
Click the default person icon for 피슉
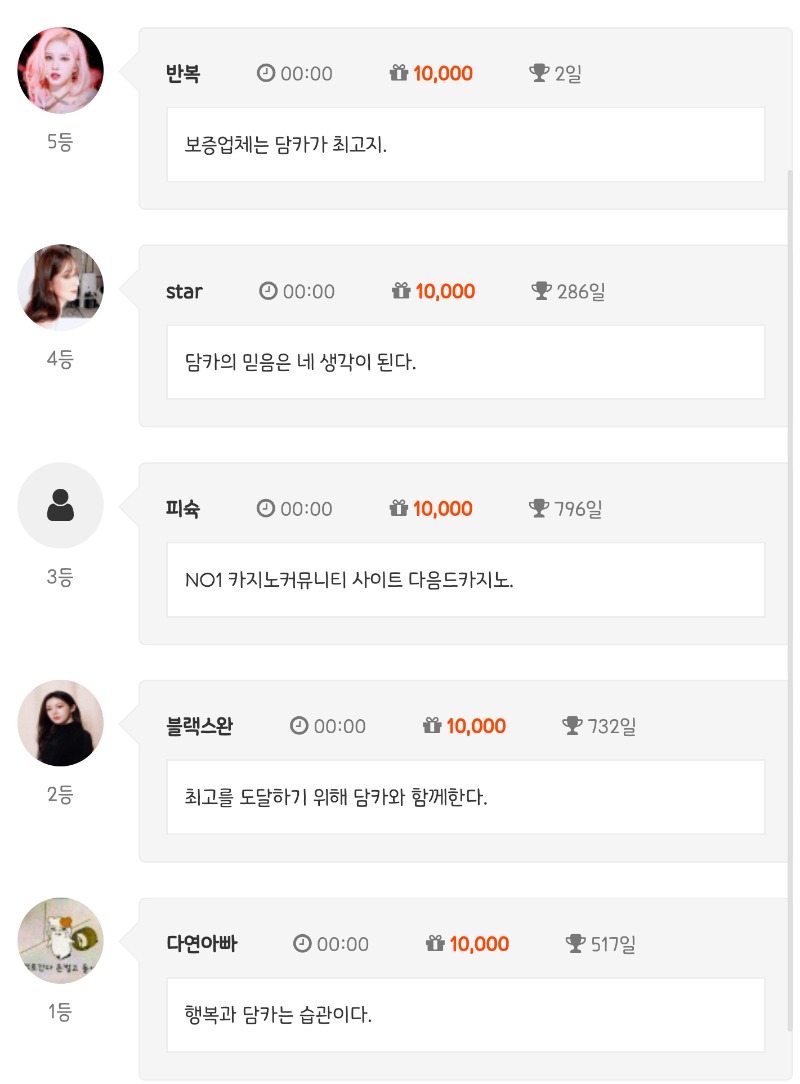coord(60,506)
